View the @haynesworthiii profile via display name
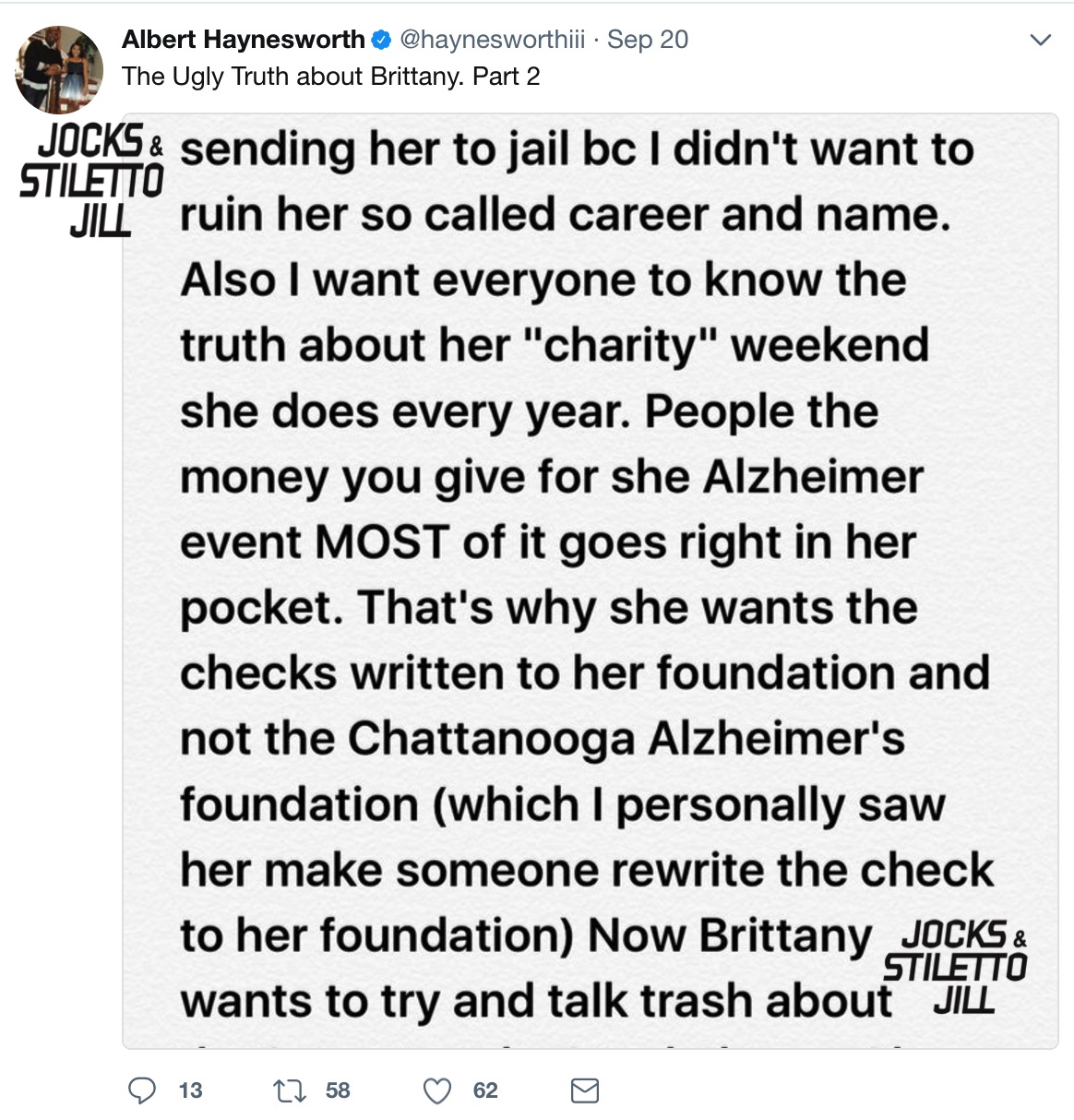Screen dimensions: 1074x1120 click(x=243, y=40)
